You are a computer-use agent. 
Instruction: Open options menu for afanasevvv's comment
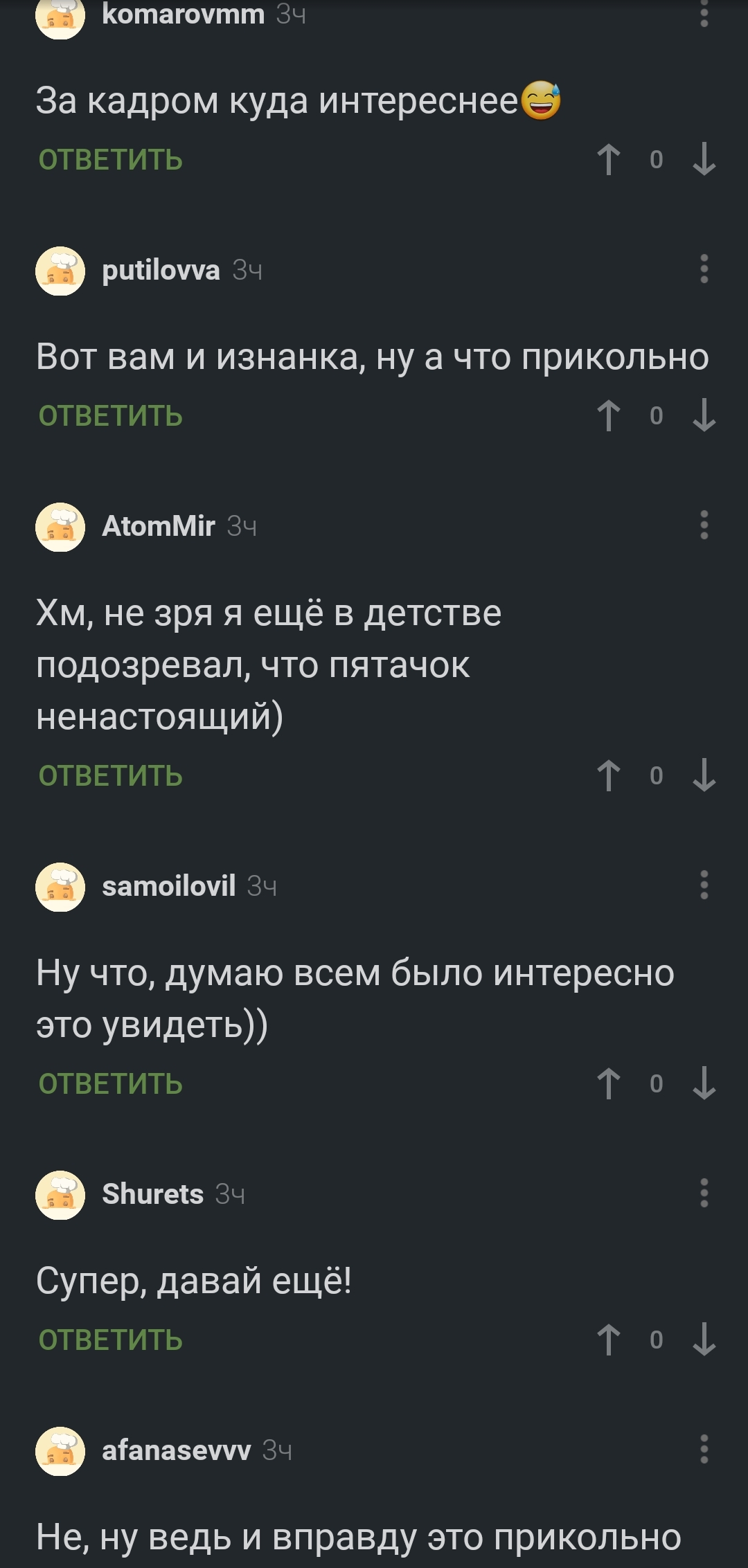click(704, 1449)
